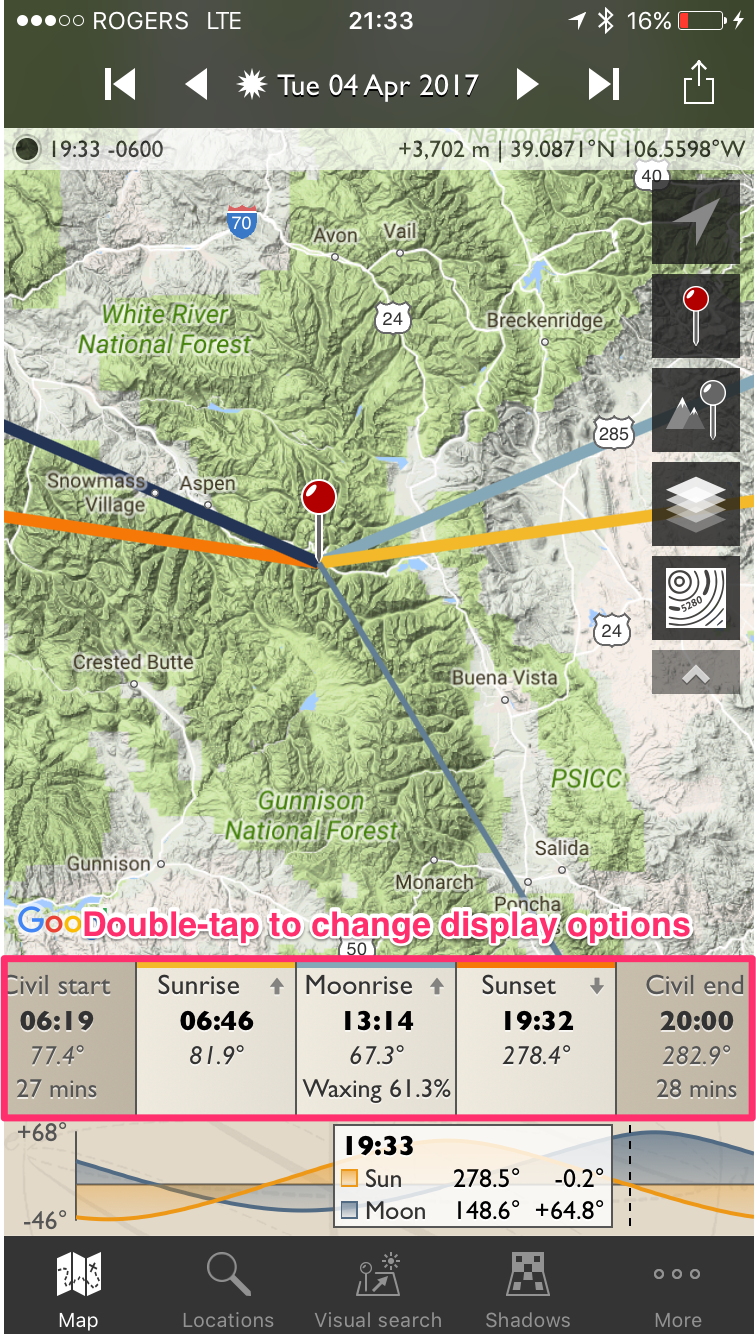Open the map layers selector
The width and height of the screenshot is (756, 1334).
696,504
